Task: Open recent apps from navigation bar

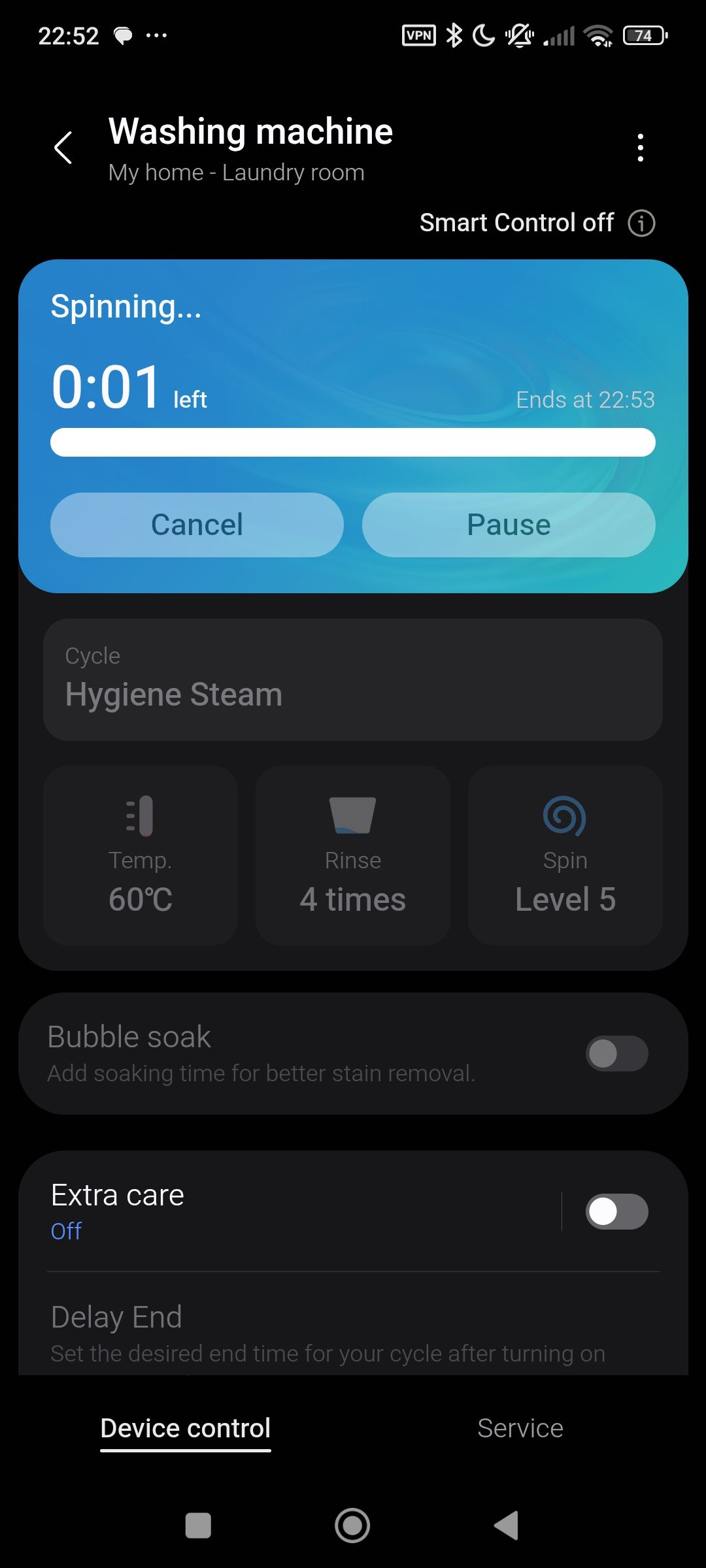Action: click(x=198, y=1526)
